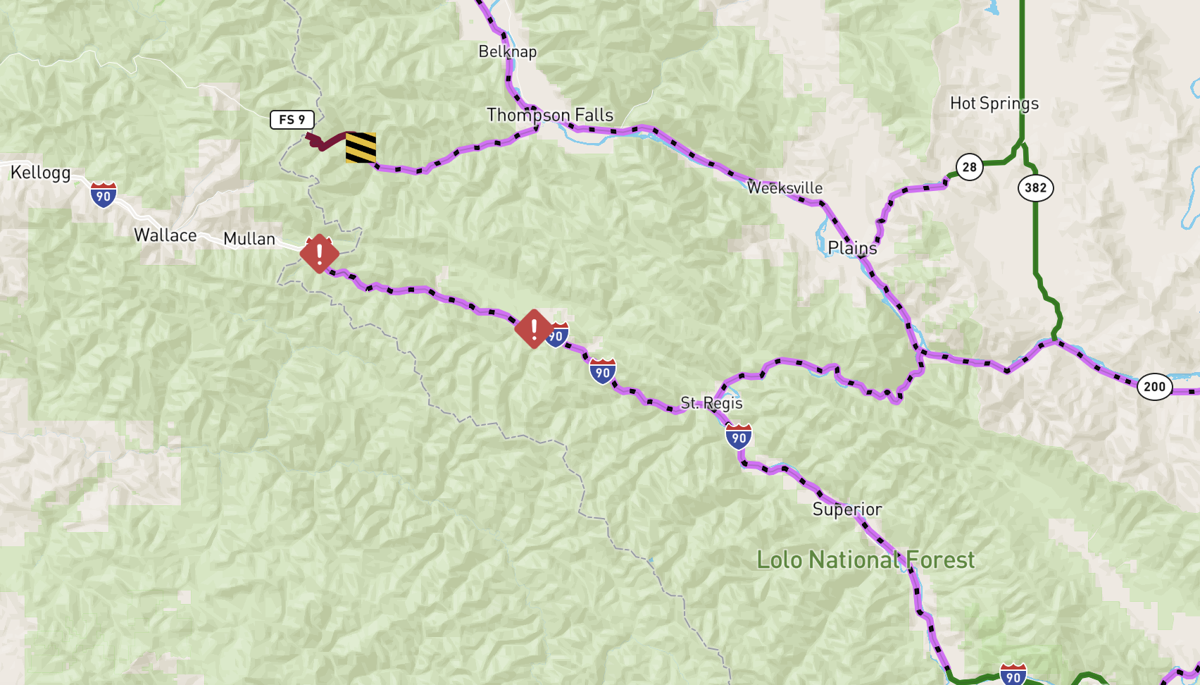Tap the striped road closure marker near FS 9

click(x=361, y=148)
